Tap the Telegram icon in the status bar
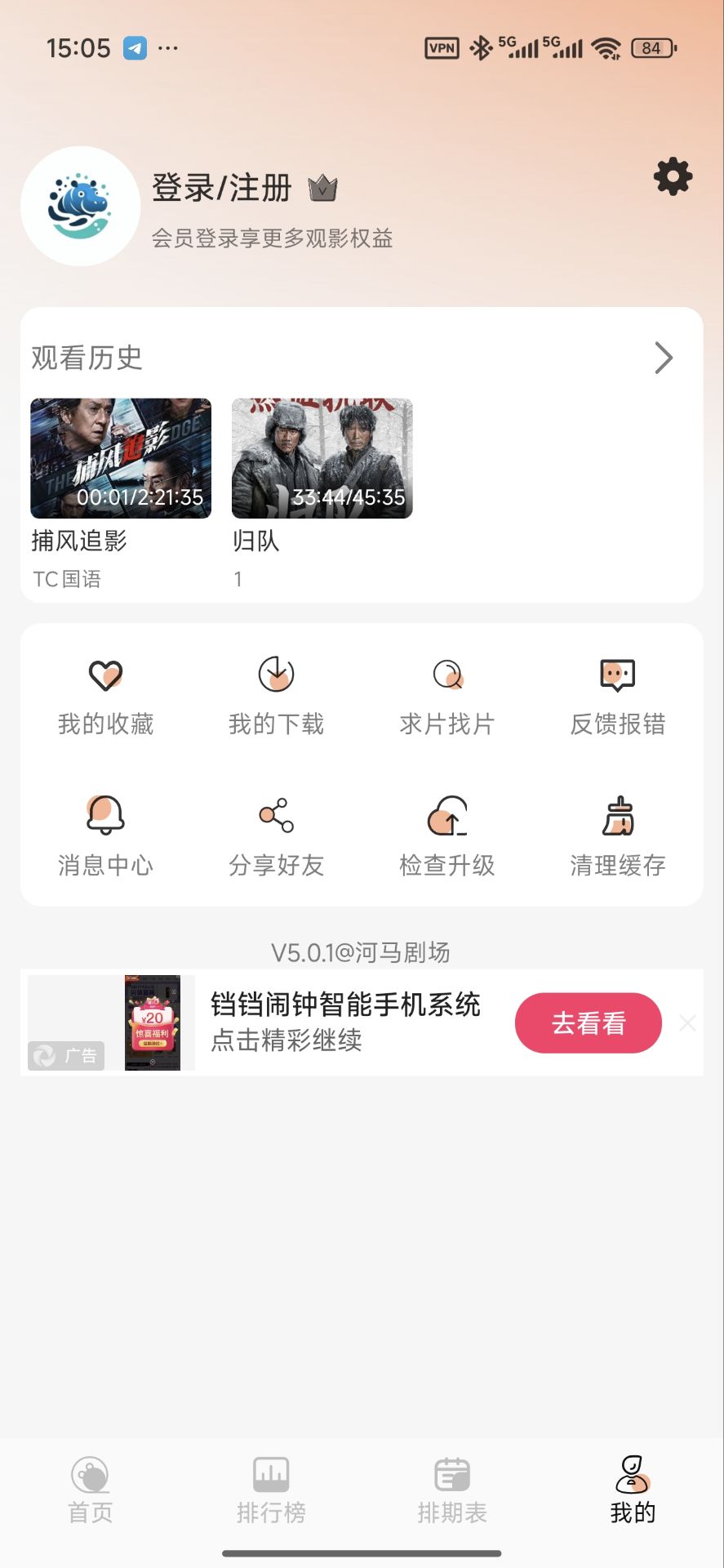 (x=135, y=47)
